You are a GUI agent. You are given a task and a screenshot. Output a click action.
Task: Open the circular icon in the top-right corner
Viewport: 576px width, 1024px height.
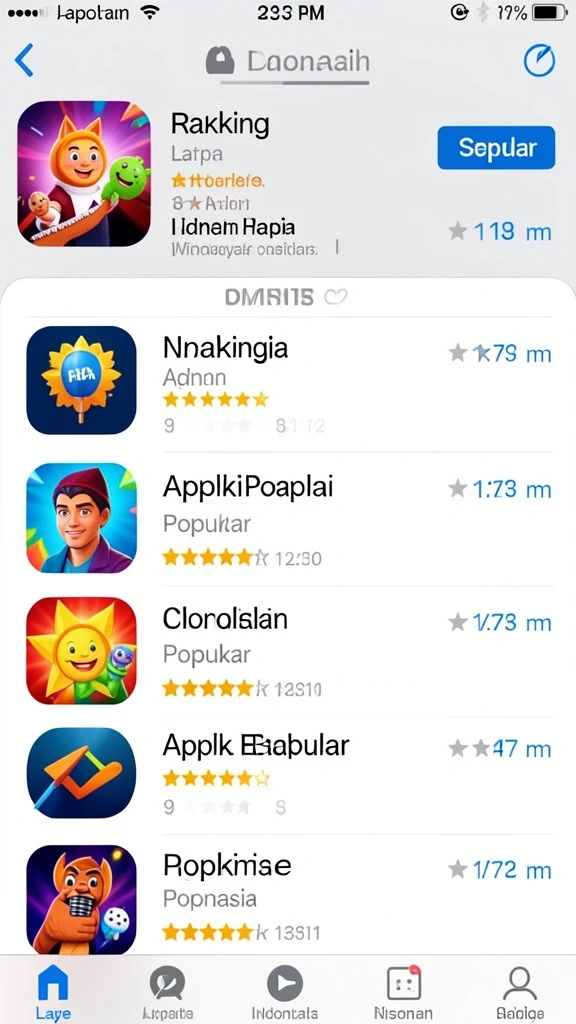[x=539, y=61]
